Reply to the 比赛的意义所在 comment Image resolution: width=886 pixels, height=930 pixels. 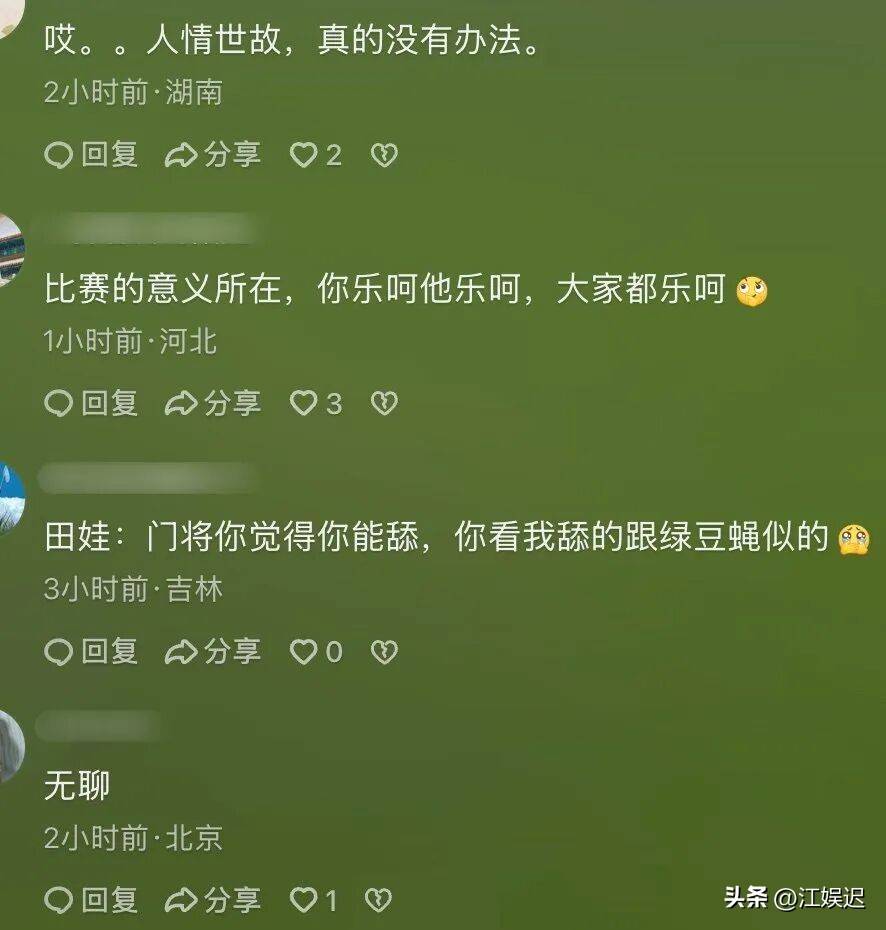point(91,404)
